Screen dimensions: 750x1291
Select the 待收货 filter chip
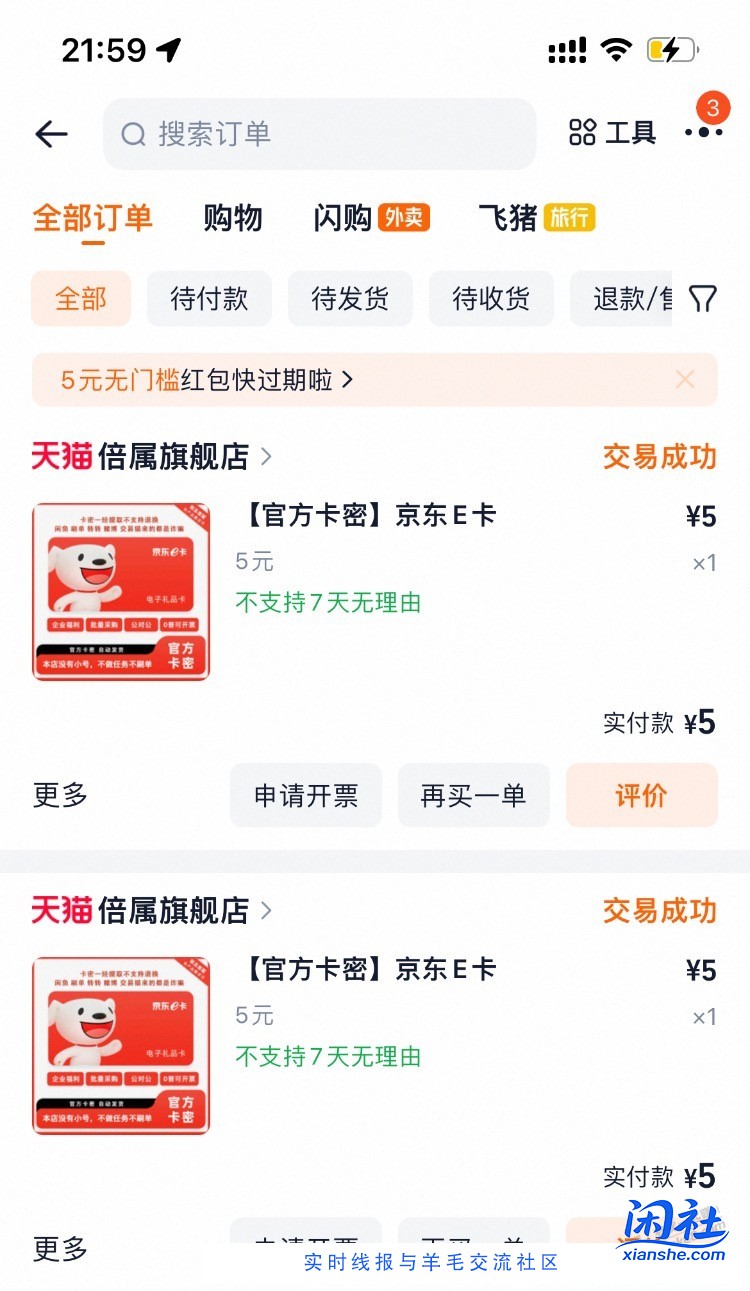coord(491,298)
